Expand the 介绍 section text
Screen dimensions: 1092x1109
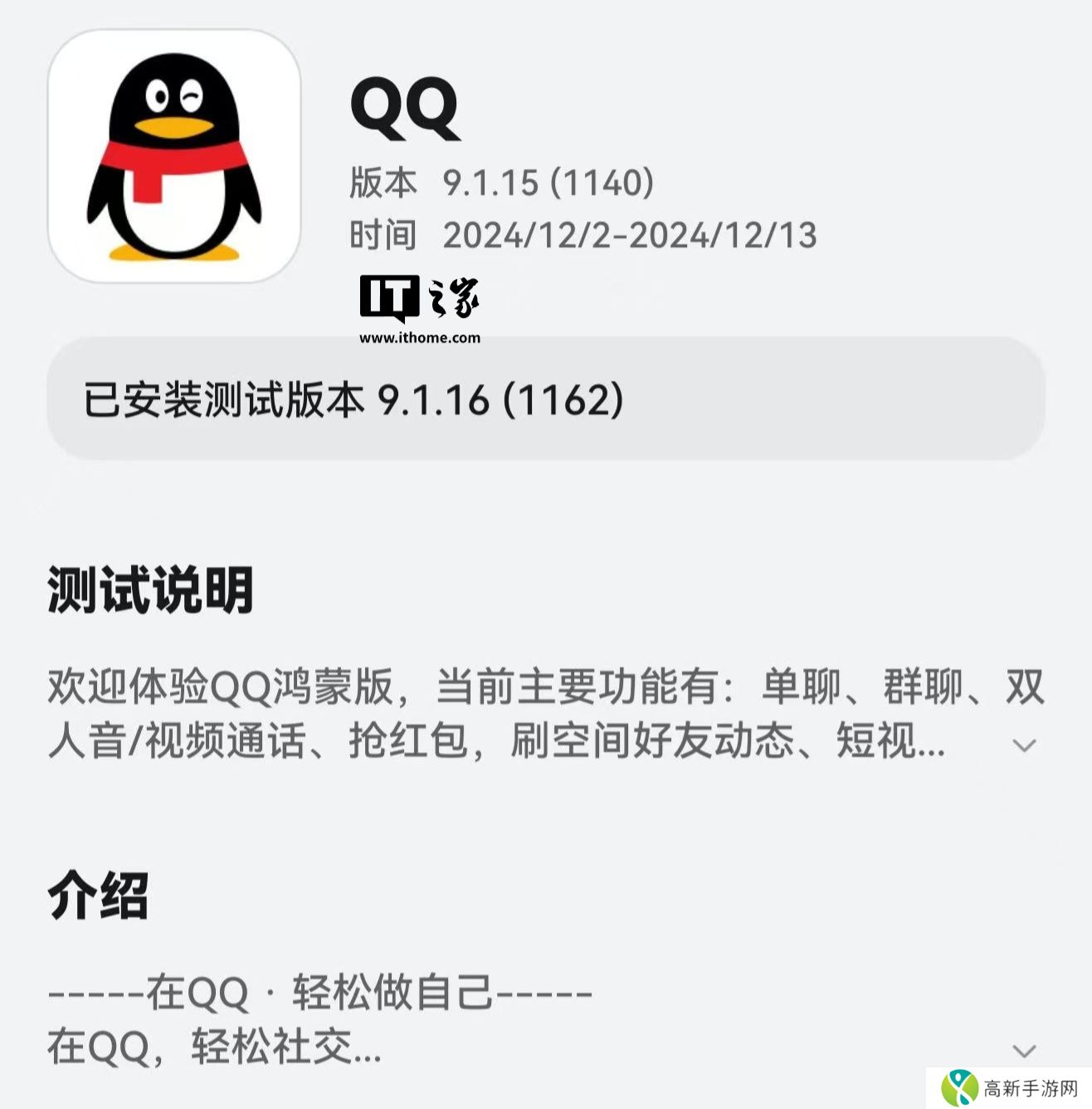1024,1051
